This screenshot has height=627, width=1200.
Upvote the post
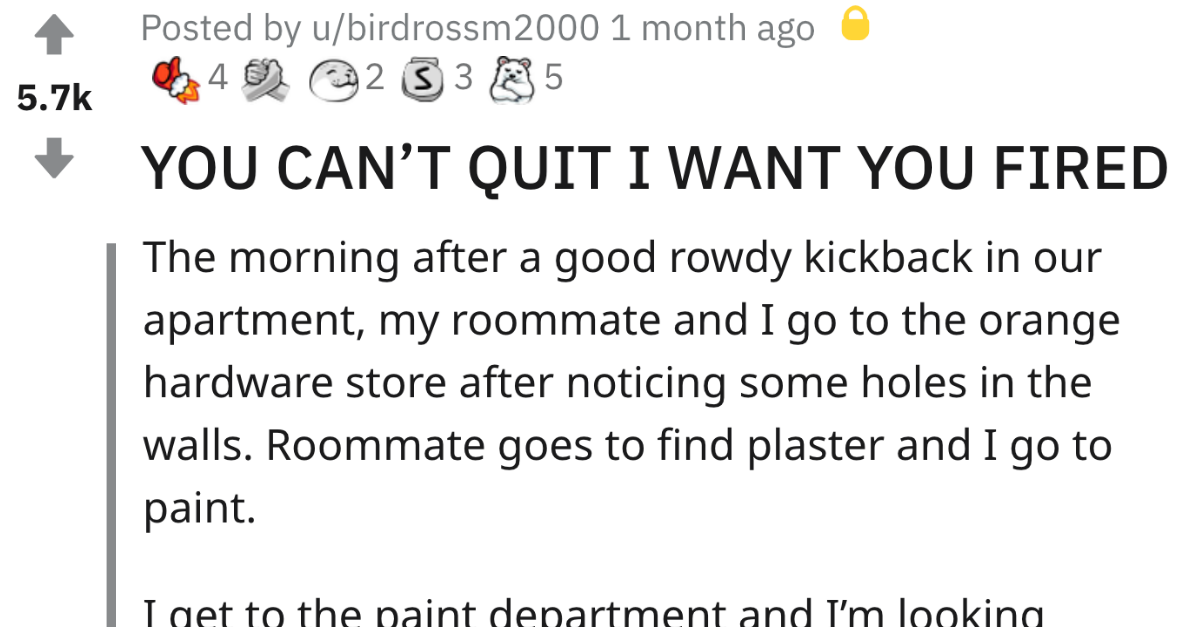(x=54, y=40)
